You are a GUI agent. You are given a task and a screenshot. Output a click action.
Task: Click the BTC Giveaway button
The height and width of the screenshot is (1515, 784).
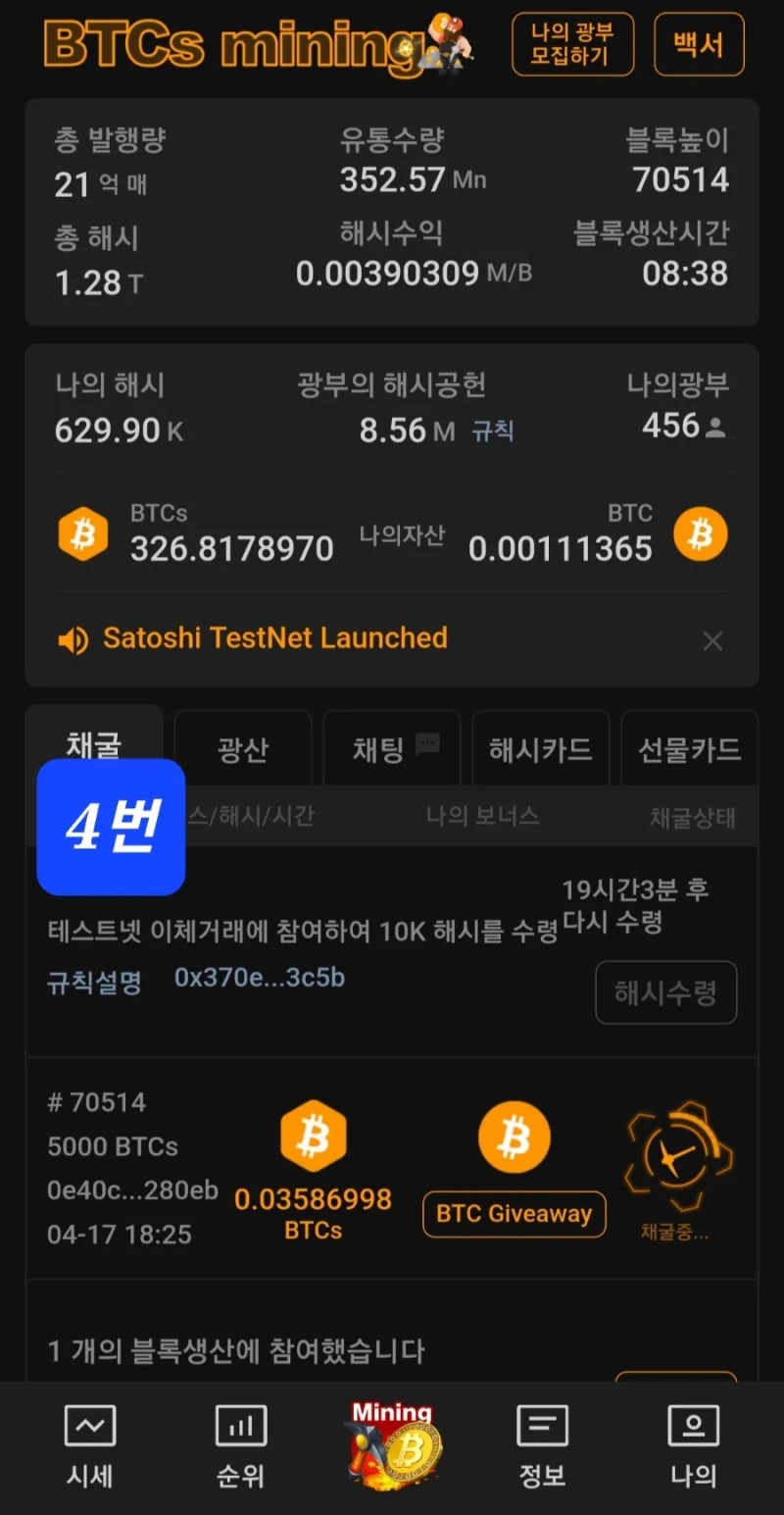pos(514,1214)
